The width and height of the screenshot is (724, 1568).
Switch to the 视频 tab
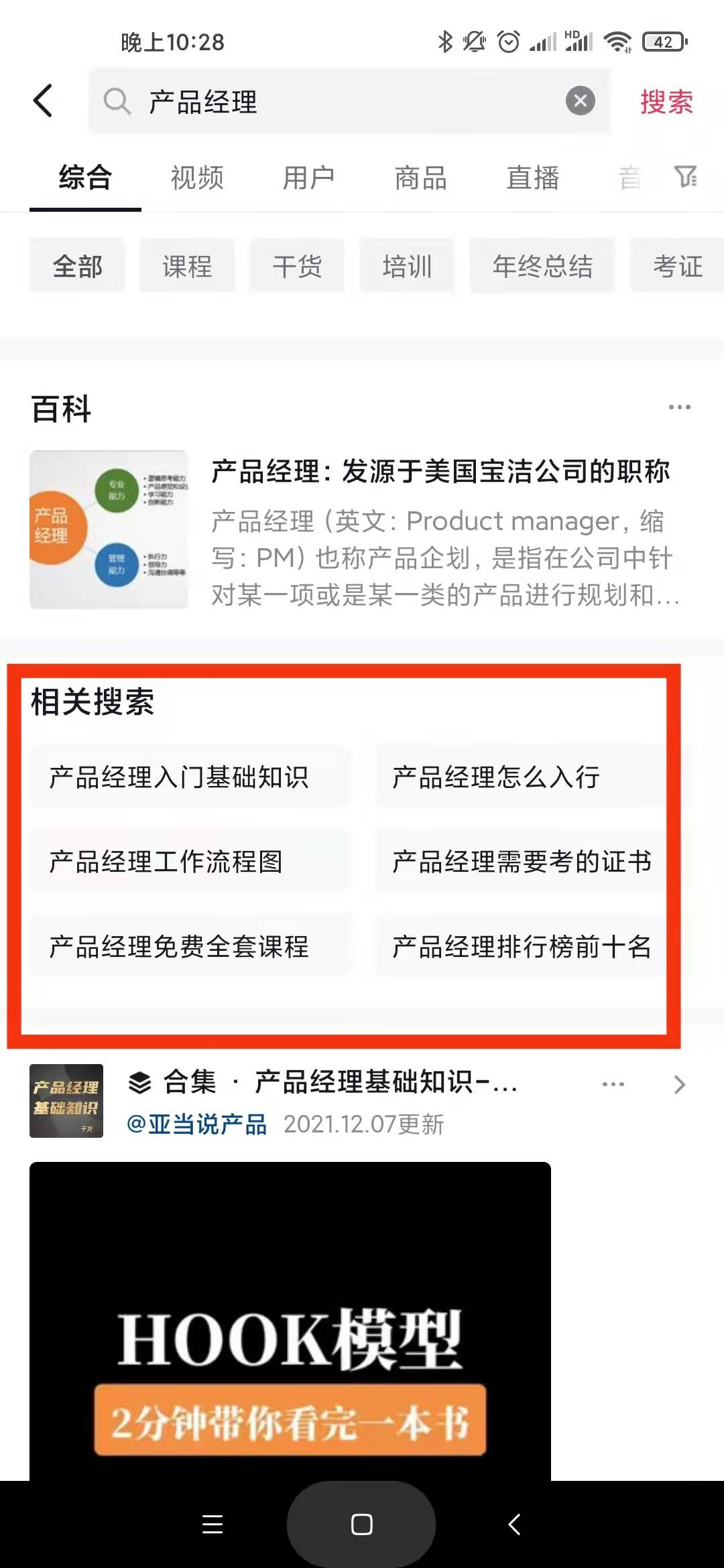(197, 178)
